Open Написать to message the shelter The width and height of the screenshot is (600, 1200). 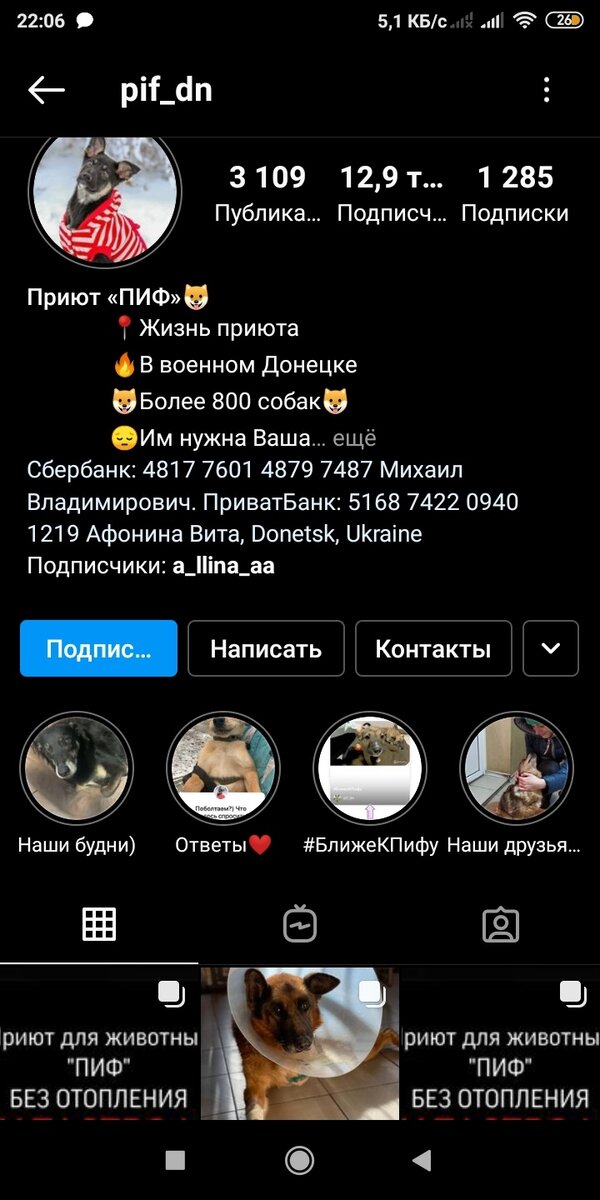pyautogui.click(x=266, y=648)
